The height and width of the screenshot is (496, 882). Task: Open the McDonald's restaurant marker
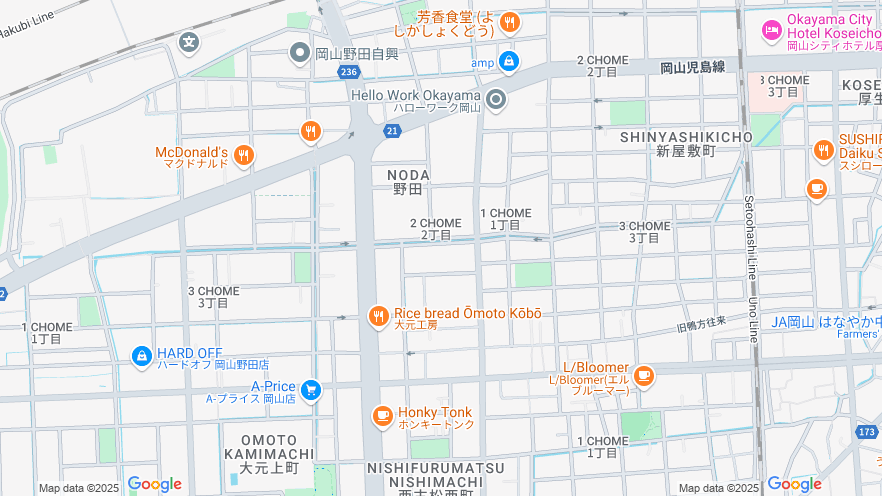click(x=244, y=155)
